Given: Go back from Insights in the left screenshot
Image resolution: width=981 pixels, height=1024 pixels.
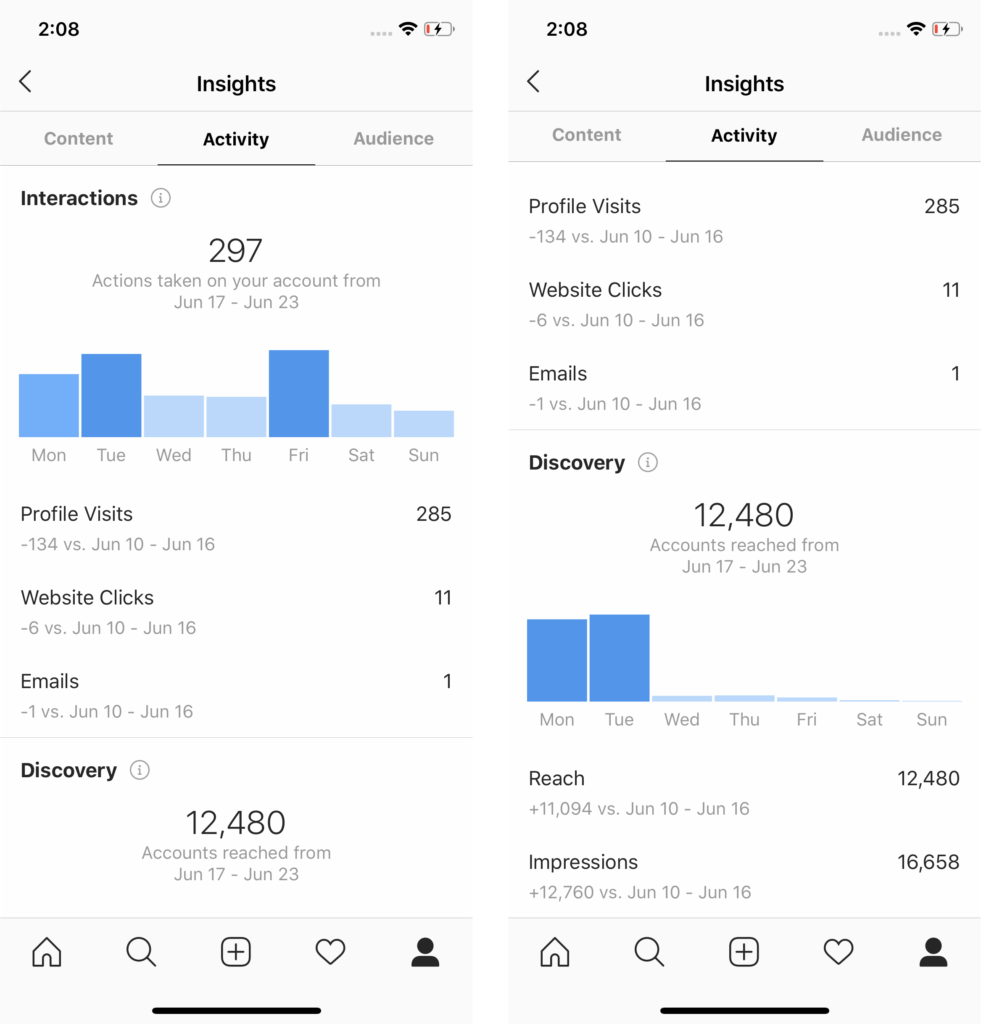Looking at the screenshot, I should [x=25, y=82].
